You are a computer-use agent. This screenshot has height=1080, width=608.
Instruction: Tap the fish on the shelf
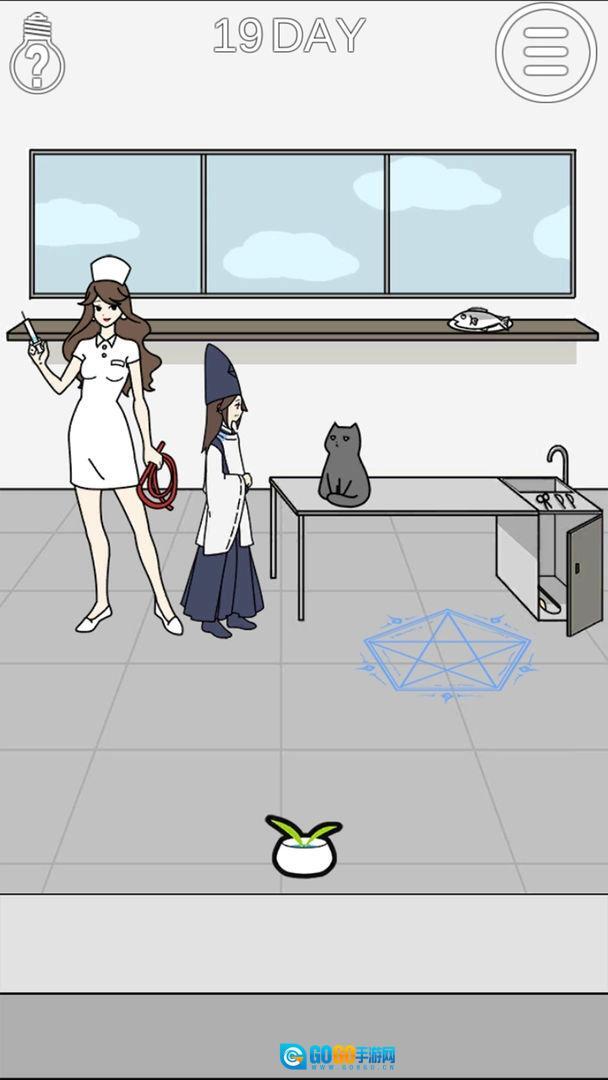click(480, 320)
